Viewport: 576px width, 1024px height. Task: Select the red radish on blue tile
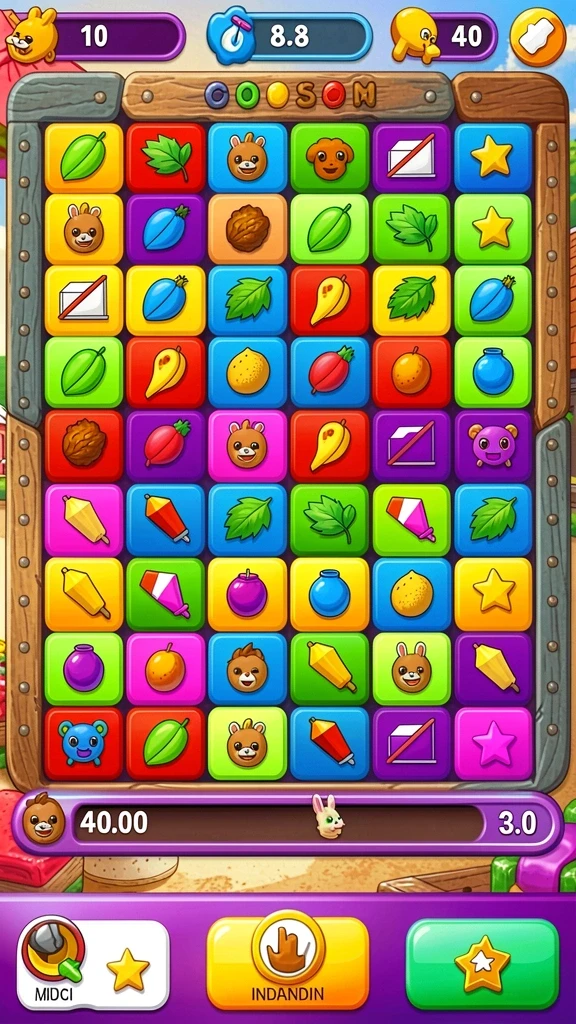point(330,372)
